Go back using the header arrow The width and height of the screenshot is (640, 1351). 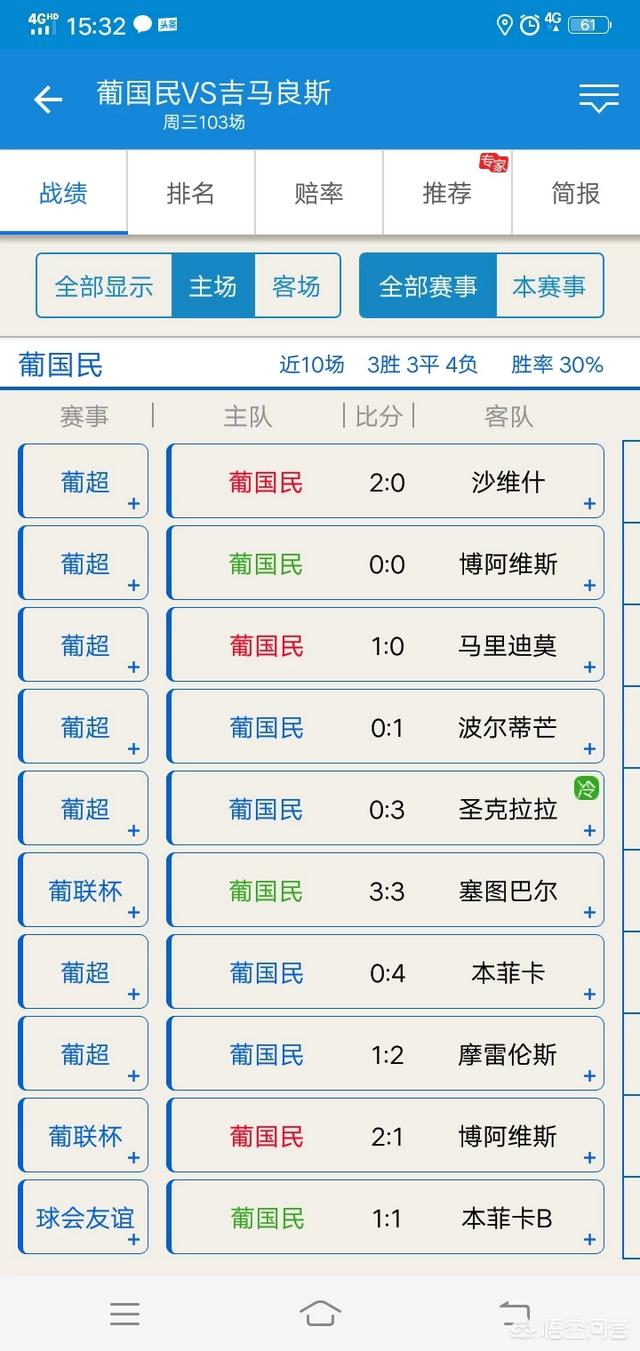tap(48, 99)
